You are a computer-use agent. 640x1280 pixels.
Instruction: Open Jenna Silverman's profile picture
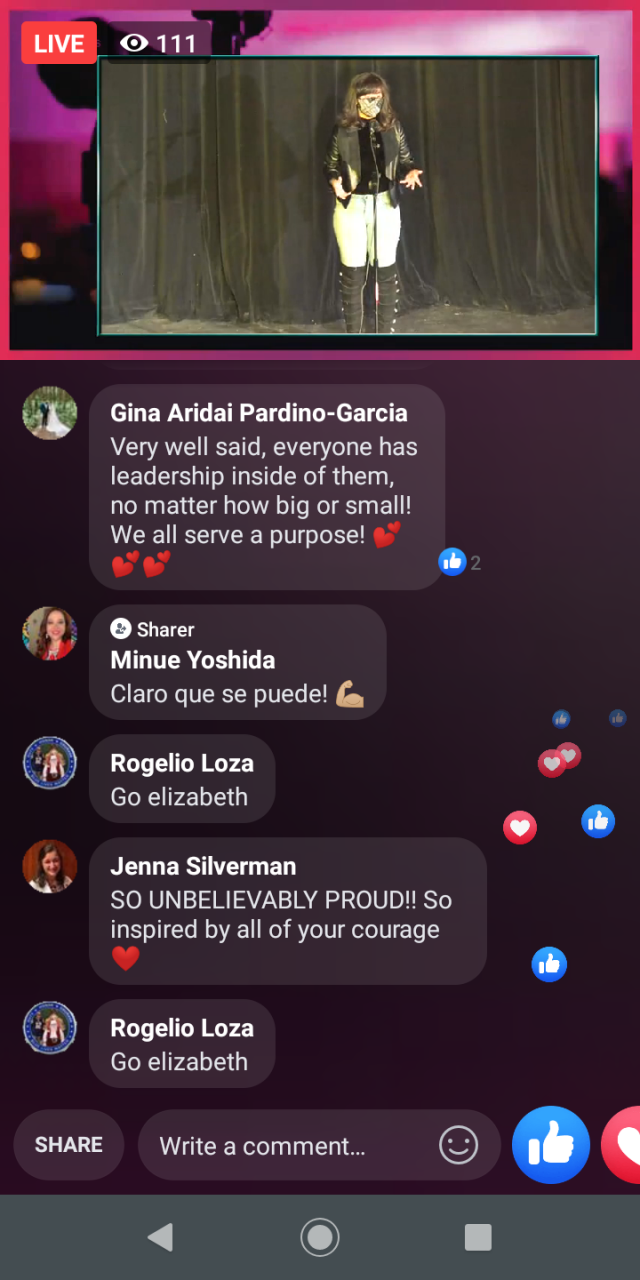pos(50,866)
